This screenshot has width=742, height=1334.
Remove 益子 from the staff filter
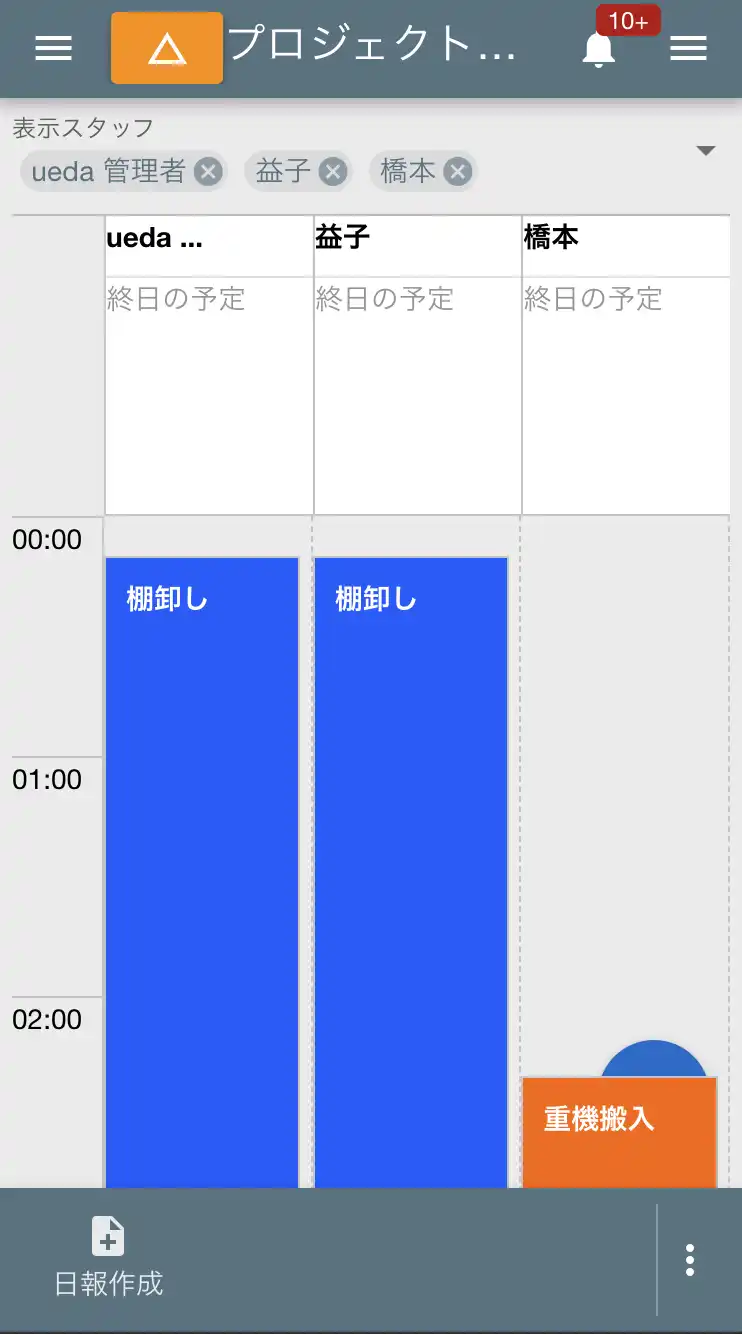point(332,171)
